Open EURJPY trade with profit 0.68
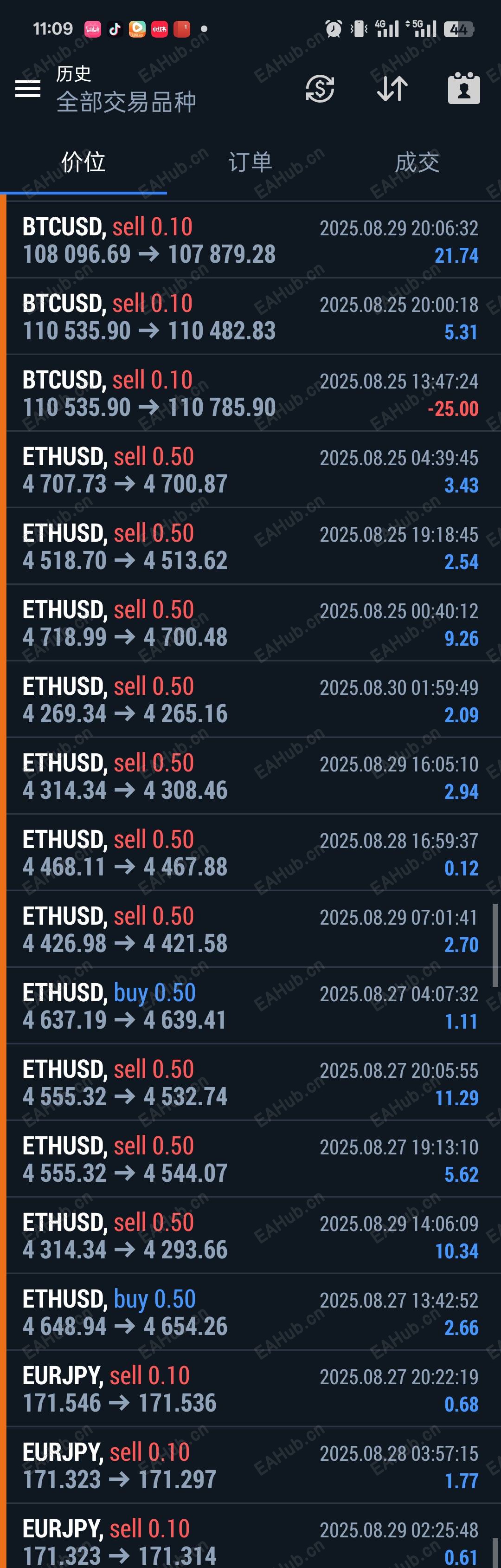This screenshot has width=501, height=1568. tap(250, 1390)
